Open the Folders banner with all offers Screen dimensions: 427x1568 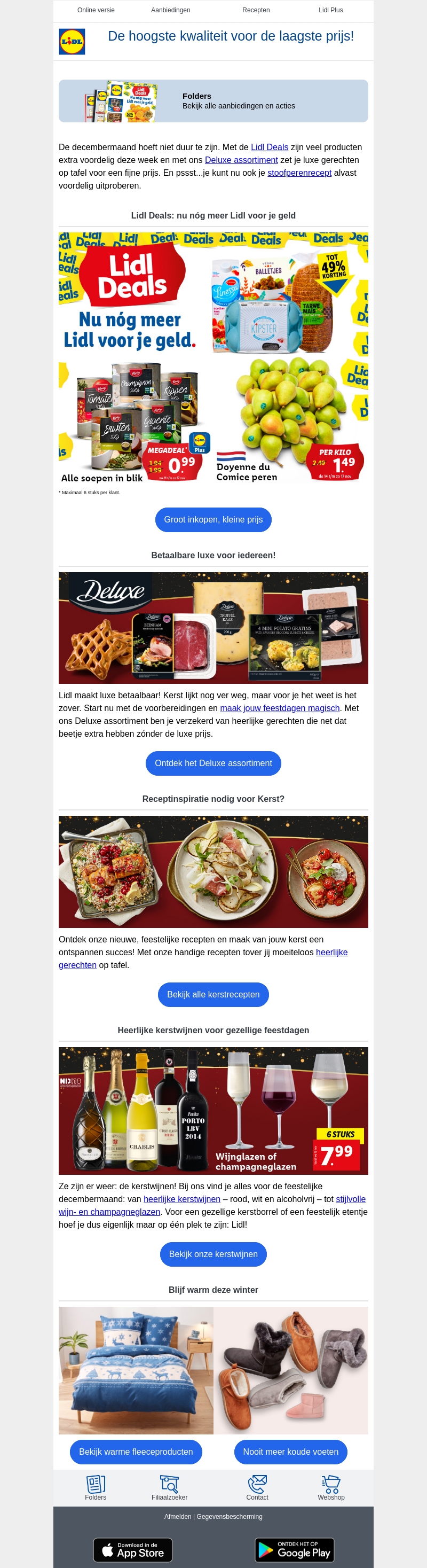(x=213, y=101)
